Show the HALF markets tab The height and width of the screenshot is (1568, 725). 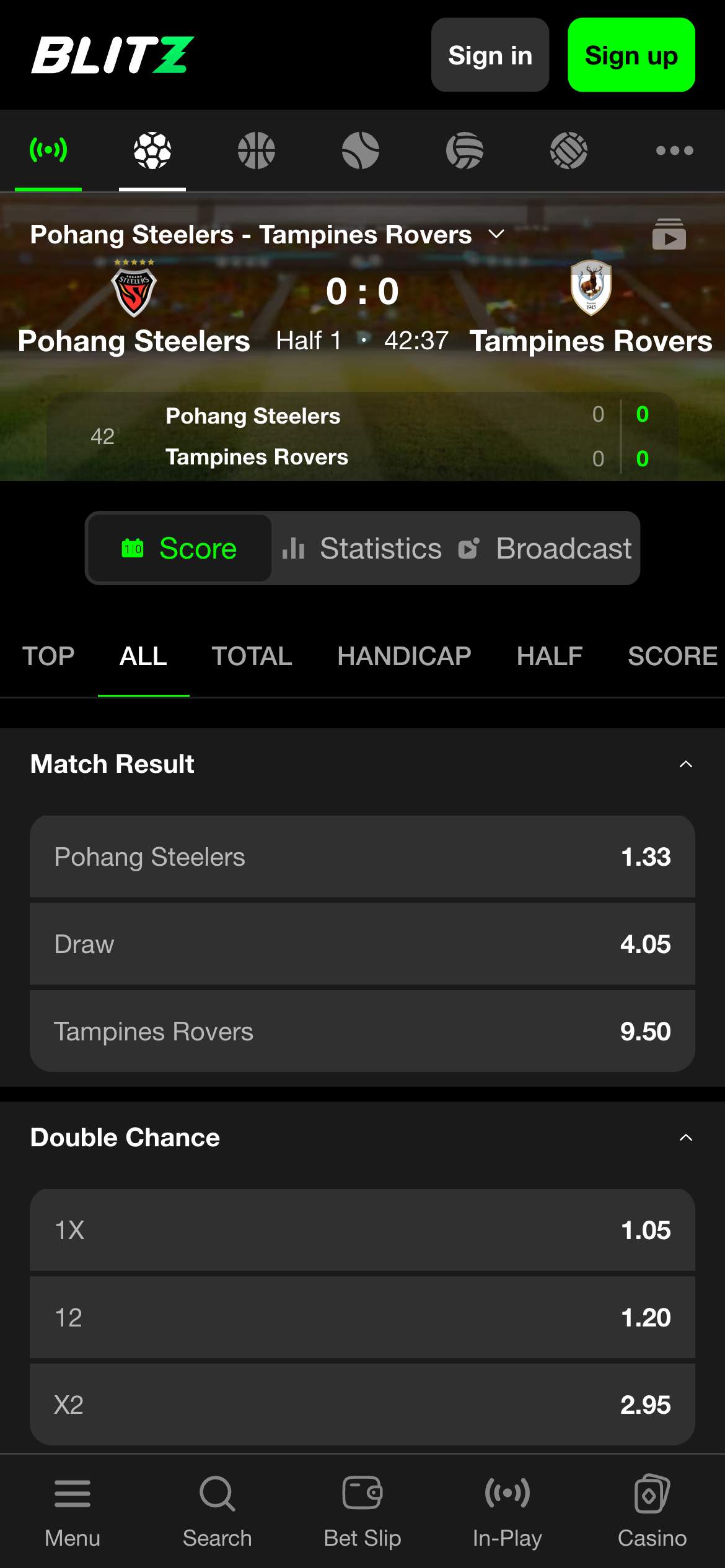pos(549,656)
